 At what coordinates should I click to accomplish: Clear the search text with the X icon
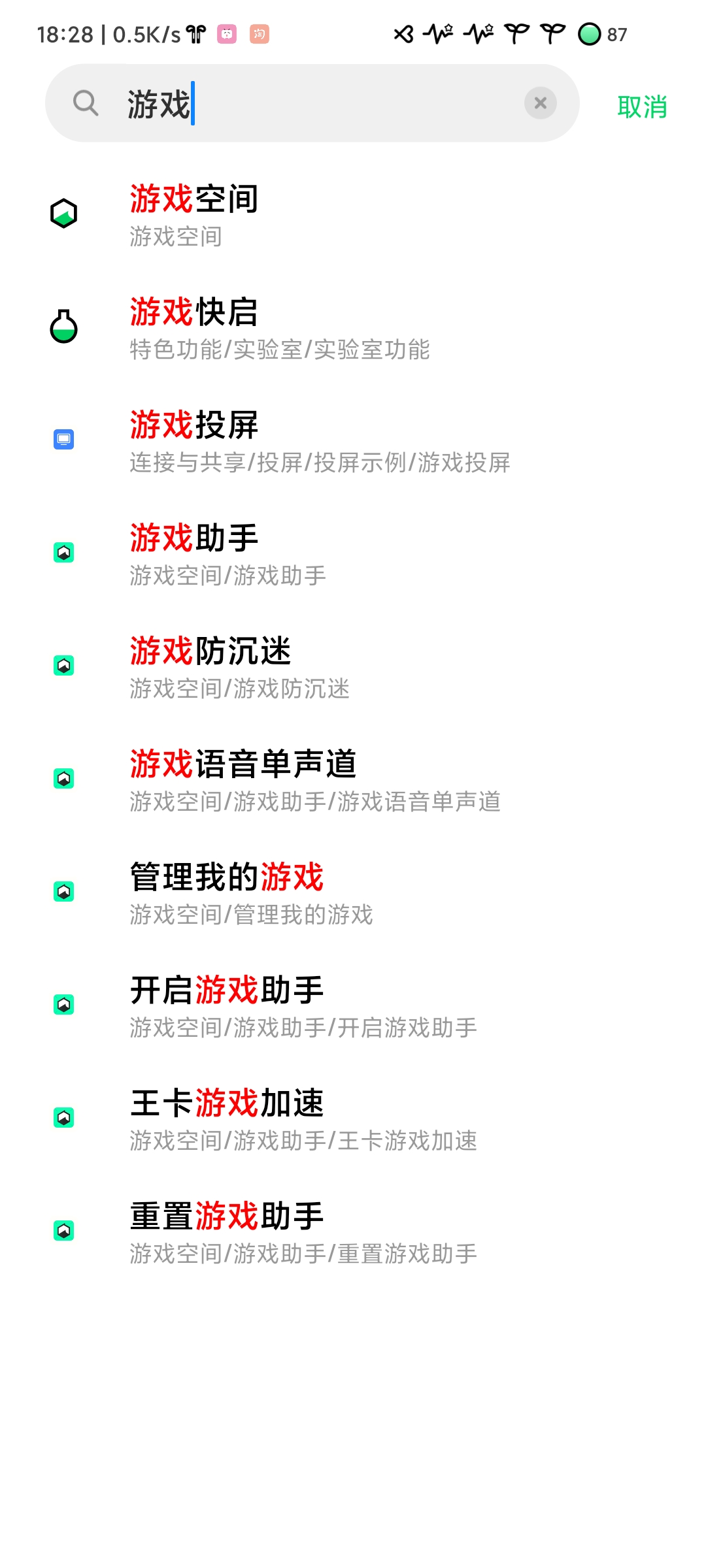pos(540,103)
